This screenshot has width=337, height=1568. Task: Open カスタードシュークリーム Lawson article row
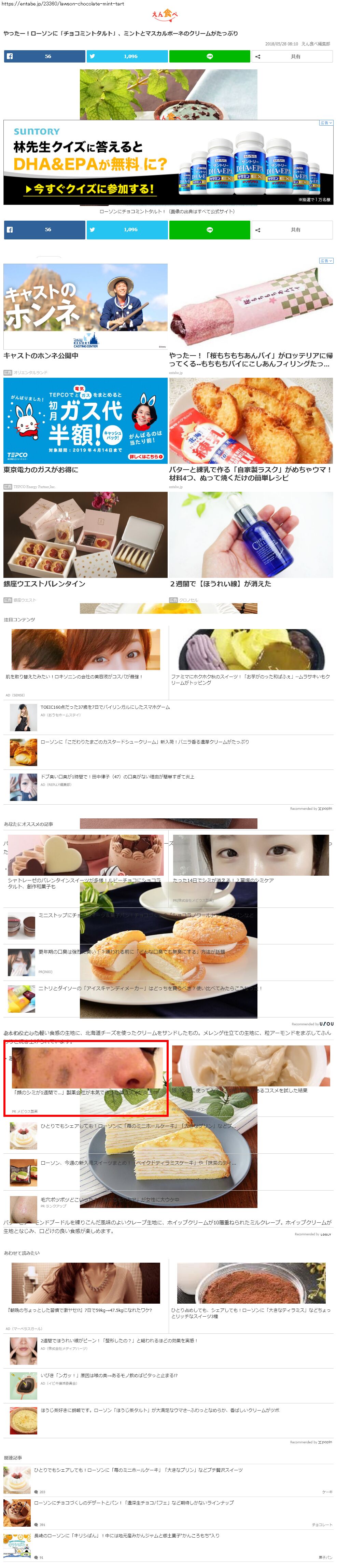144,741
